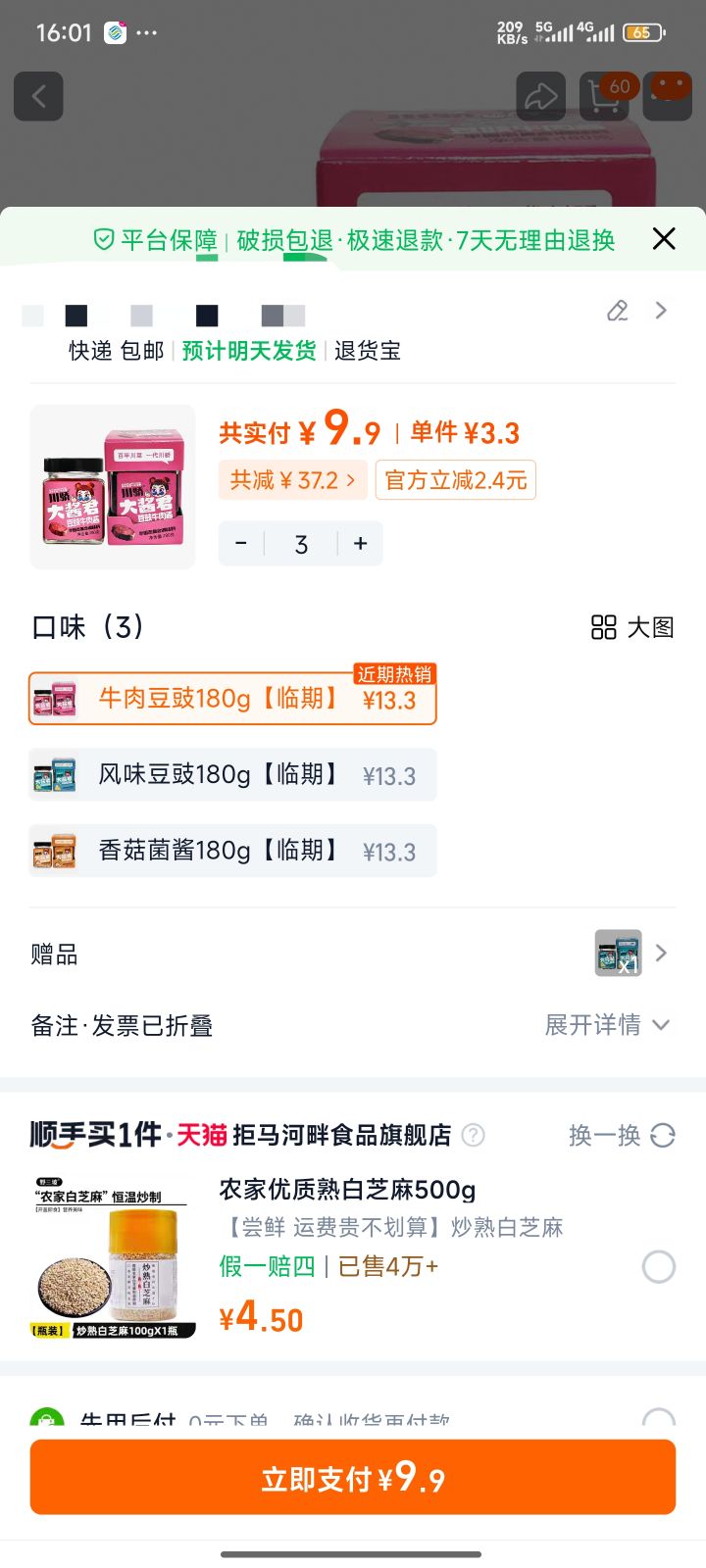Image resolution: width=706 pixels, height=1568 pixels.
Task: Tap the back arrow at top left
Action: pyautogui.click(x=37, y=95)
